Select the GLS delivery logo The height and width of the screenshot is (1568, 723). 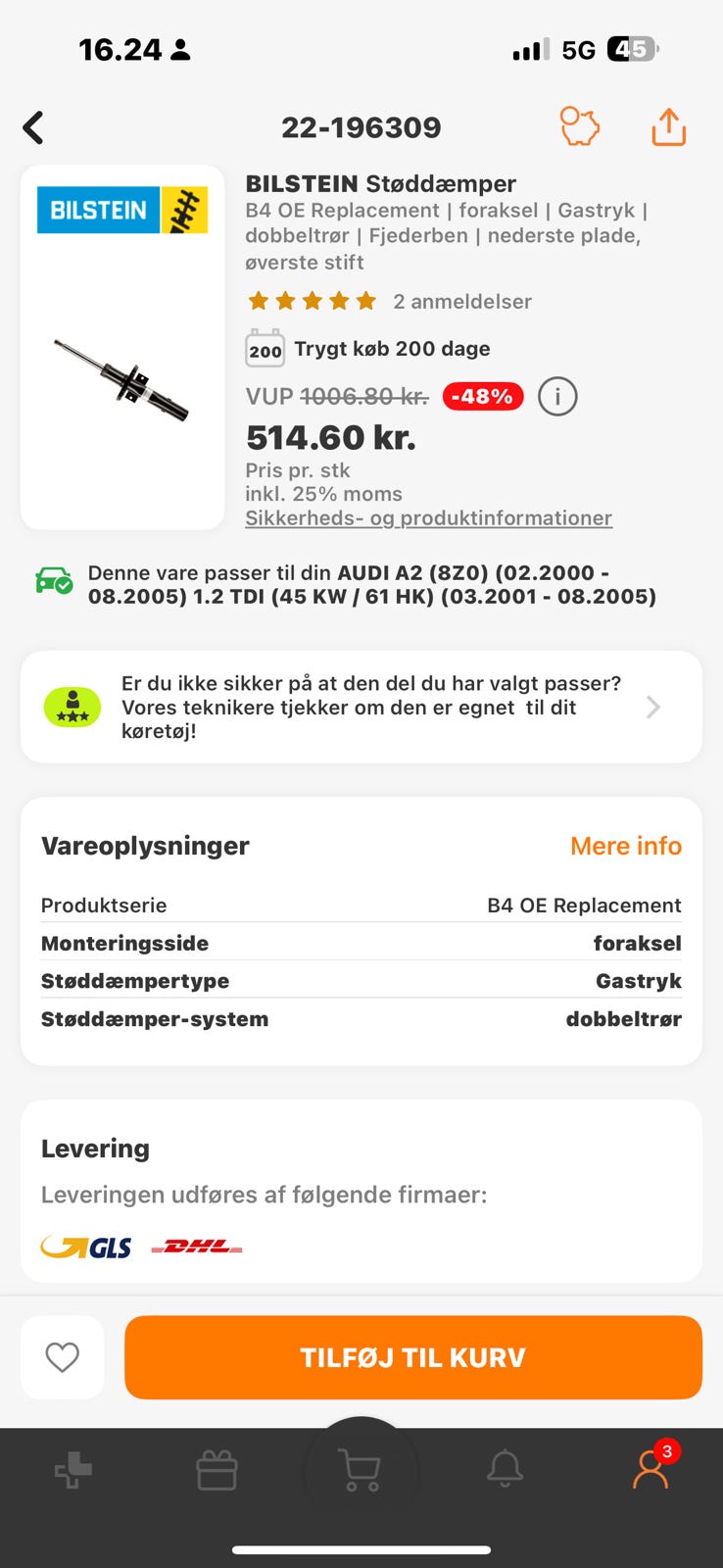click(85, 1246)
